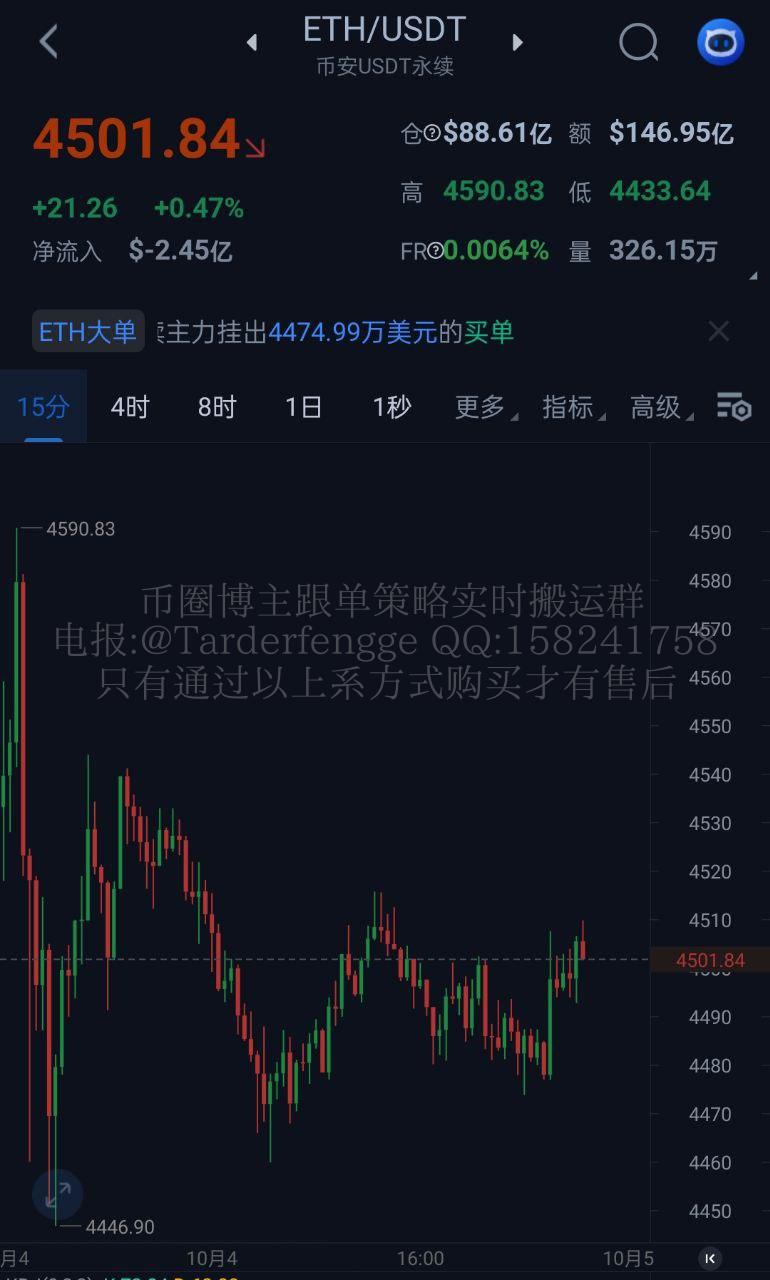Viewport: 770px width, 1280px height.
Task: Expand the 更多 timeframe options
Action: click(x=482, y=407)
